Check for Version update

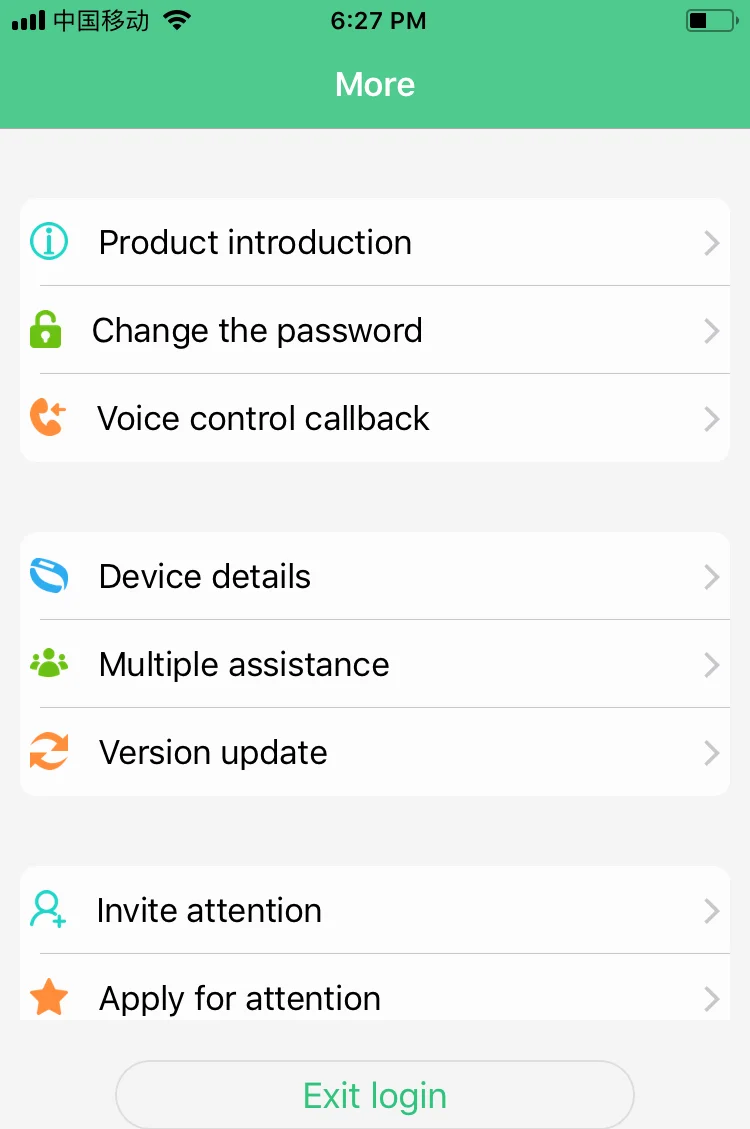[x=374, y=752]
